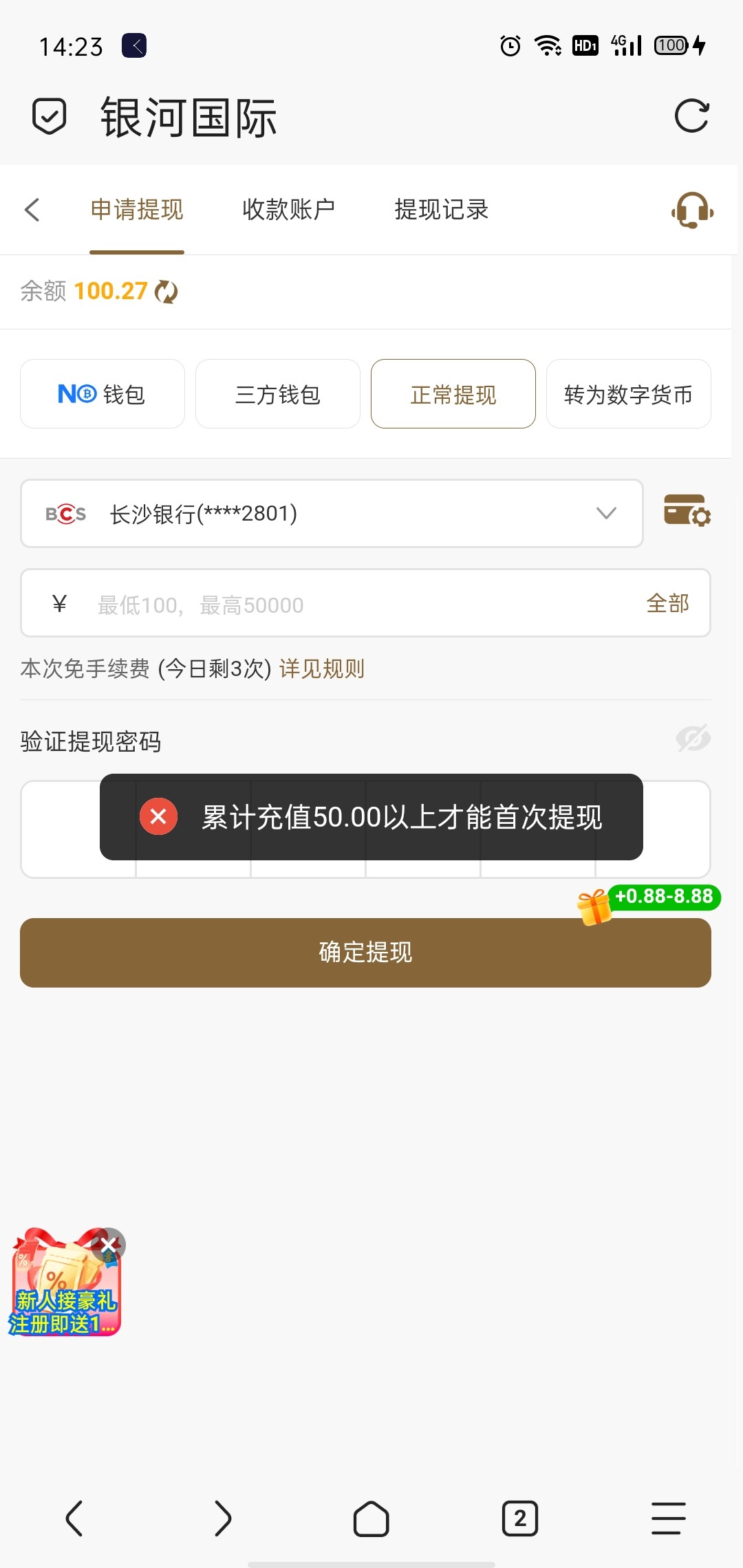Dismiss the 新人接豪礼 floating banner
Viewport: 743px width, 1568px height.
pyautogui.click(x=109, y=1245)
